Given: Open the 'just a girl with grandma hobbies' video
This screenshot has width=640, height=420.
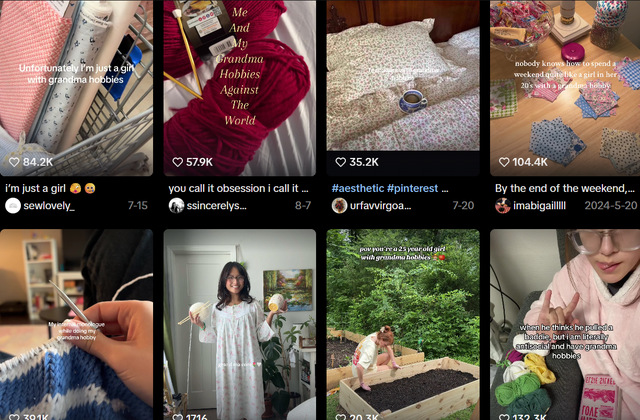Looking at the screenshot, I should 76,85.
